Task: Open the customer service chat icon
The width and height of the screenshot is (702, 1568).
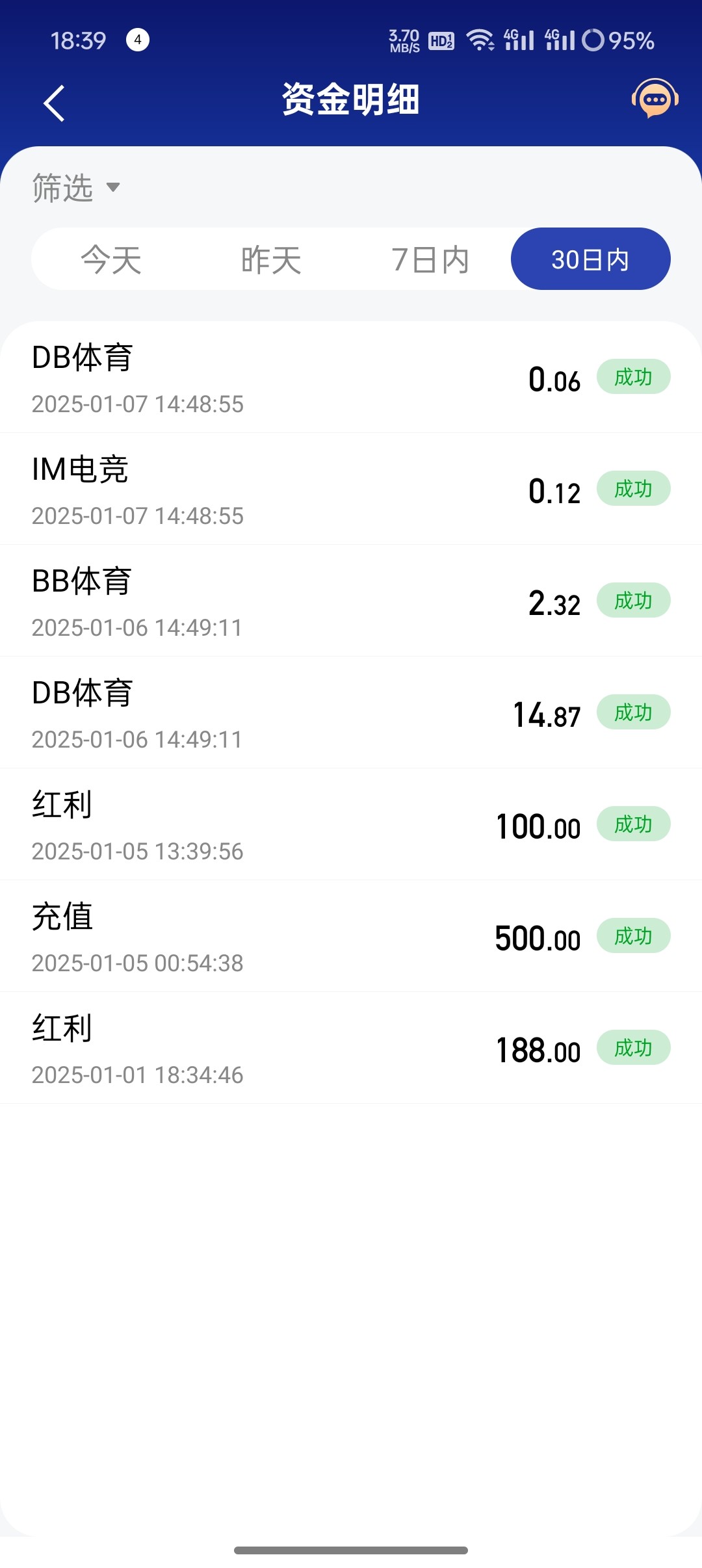Action: 655,99
